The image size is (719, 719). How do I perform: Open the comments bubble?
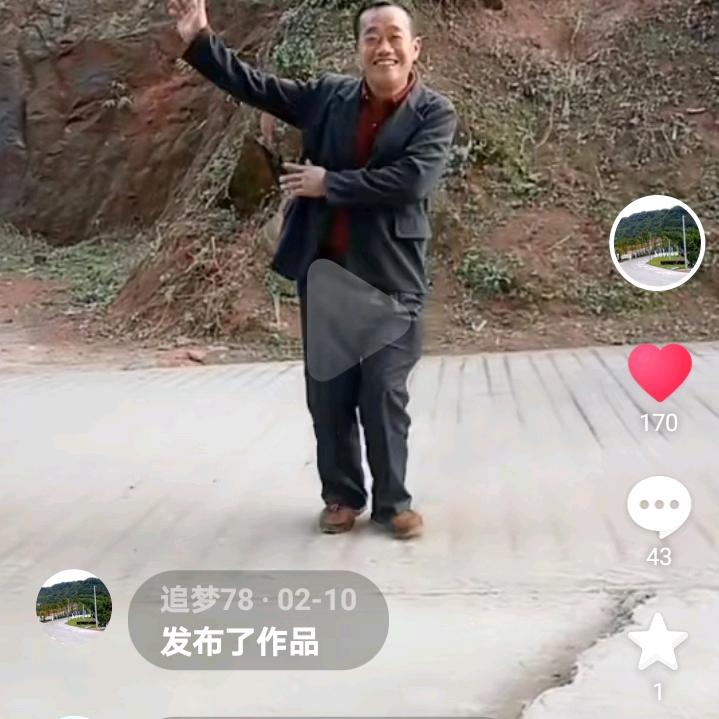[658, 506]
